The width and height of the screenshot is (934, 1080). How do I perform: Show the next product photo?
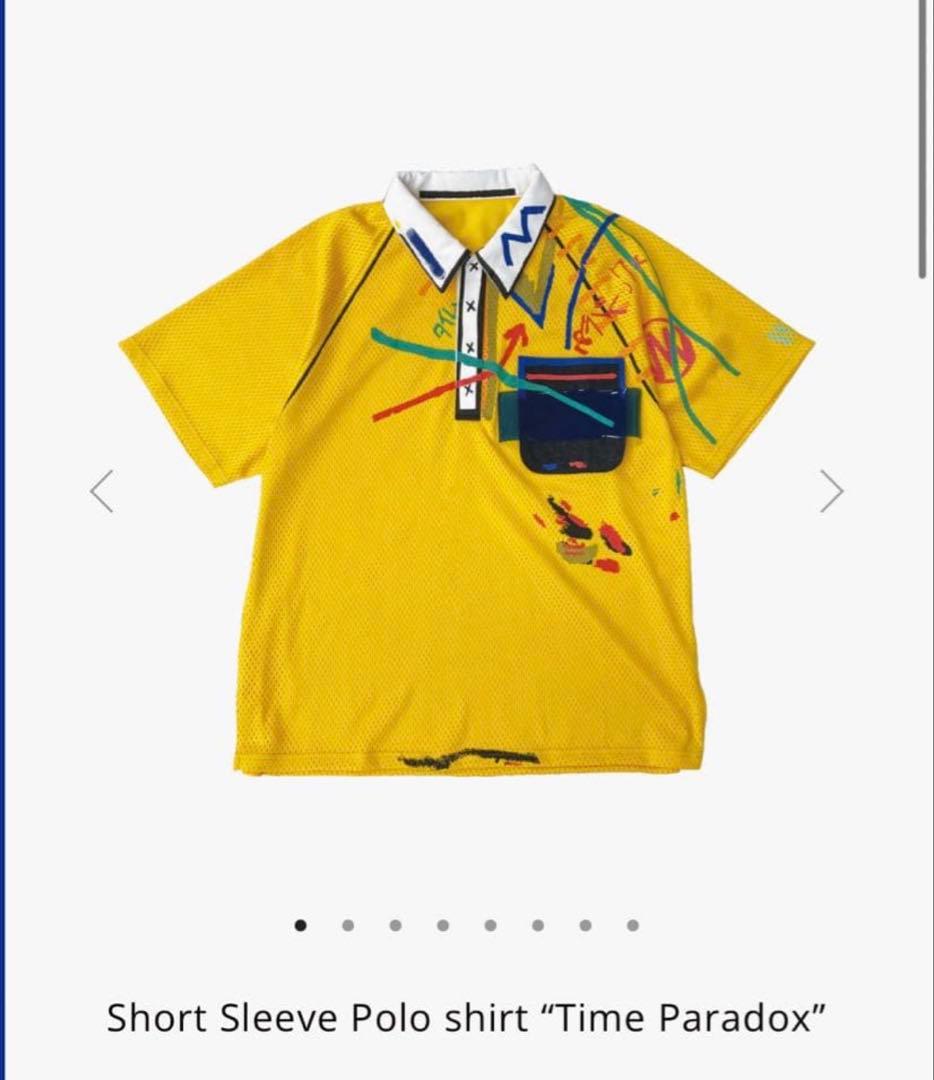pos(832,491)
